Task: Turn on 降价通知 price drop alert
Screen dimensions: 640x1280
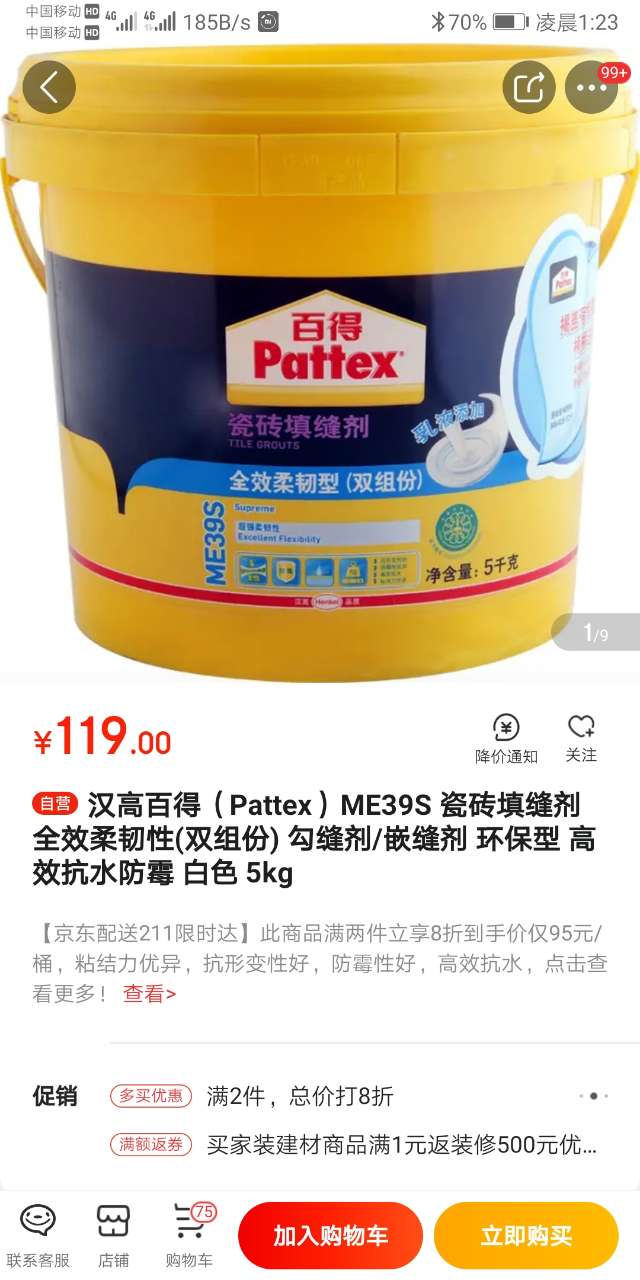Action: [506, 739]
